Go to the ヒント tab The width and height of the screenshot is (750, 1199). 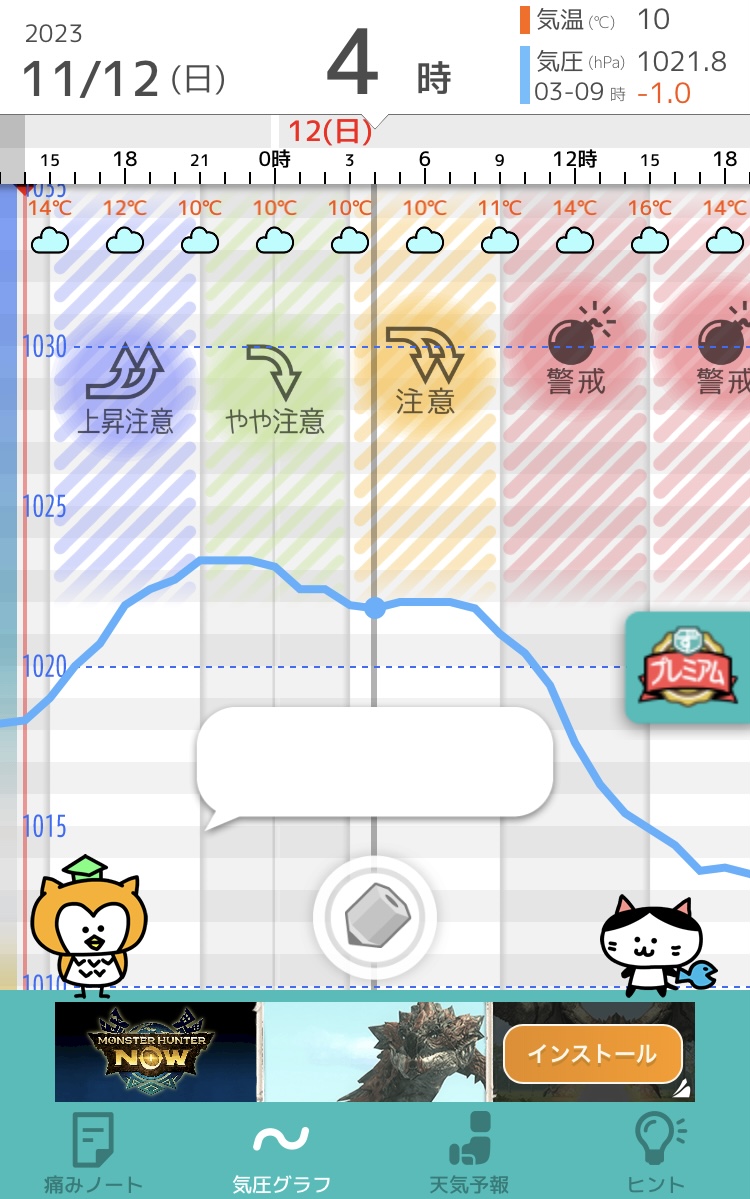(657, 1153)
